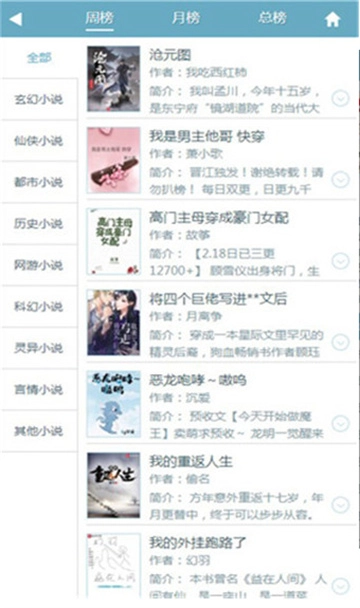Select the 全部 category

coord(39,58)
